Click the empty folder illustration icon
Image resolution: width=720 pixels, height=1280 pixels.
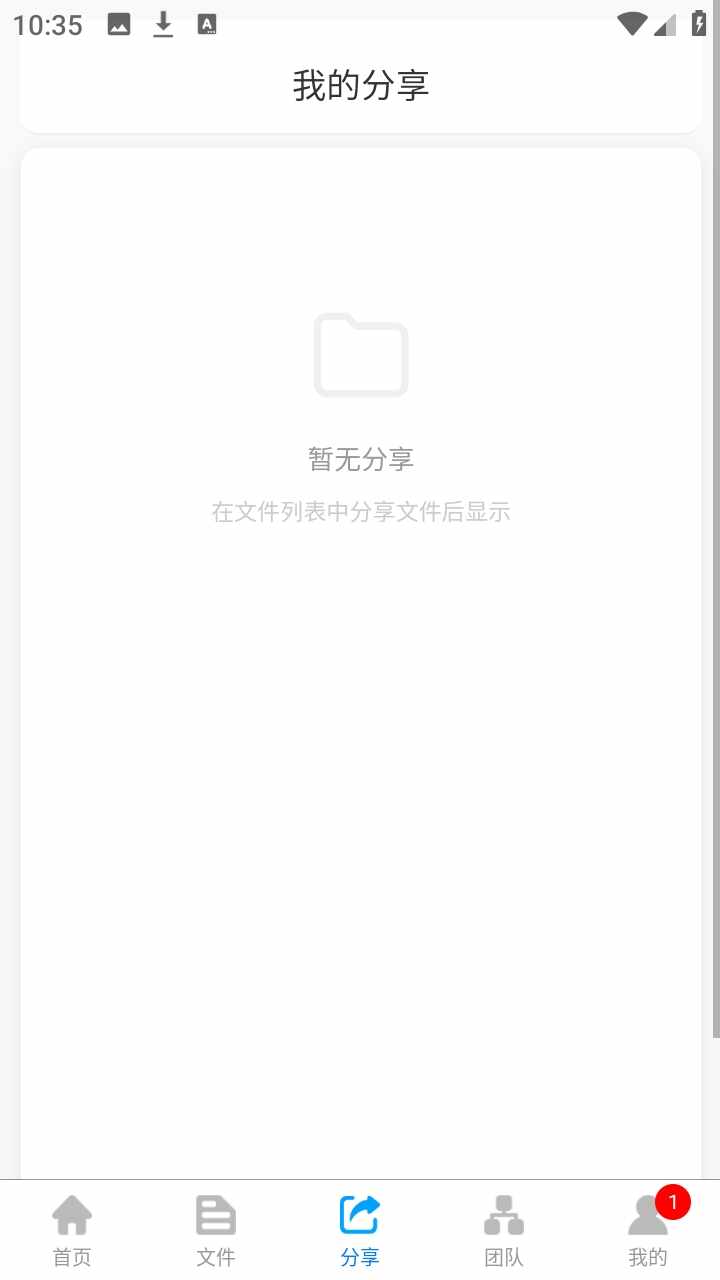[361, 356]
